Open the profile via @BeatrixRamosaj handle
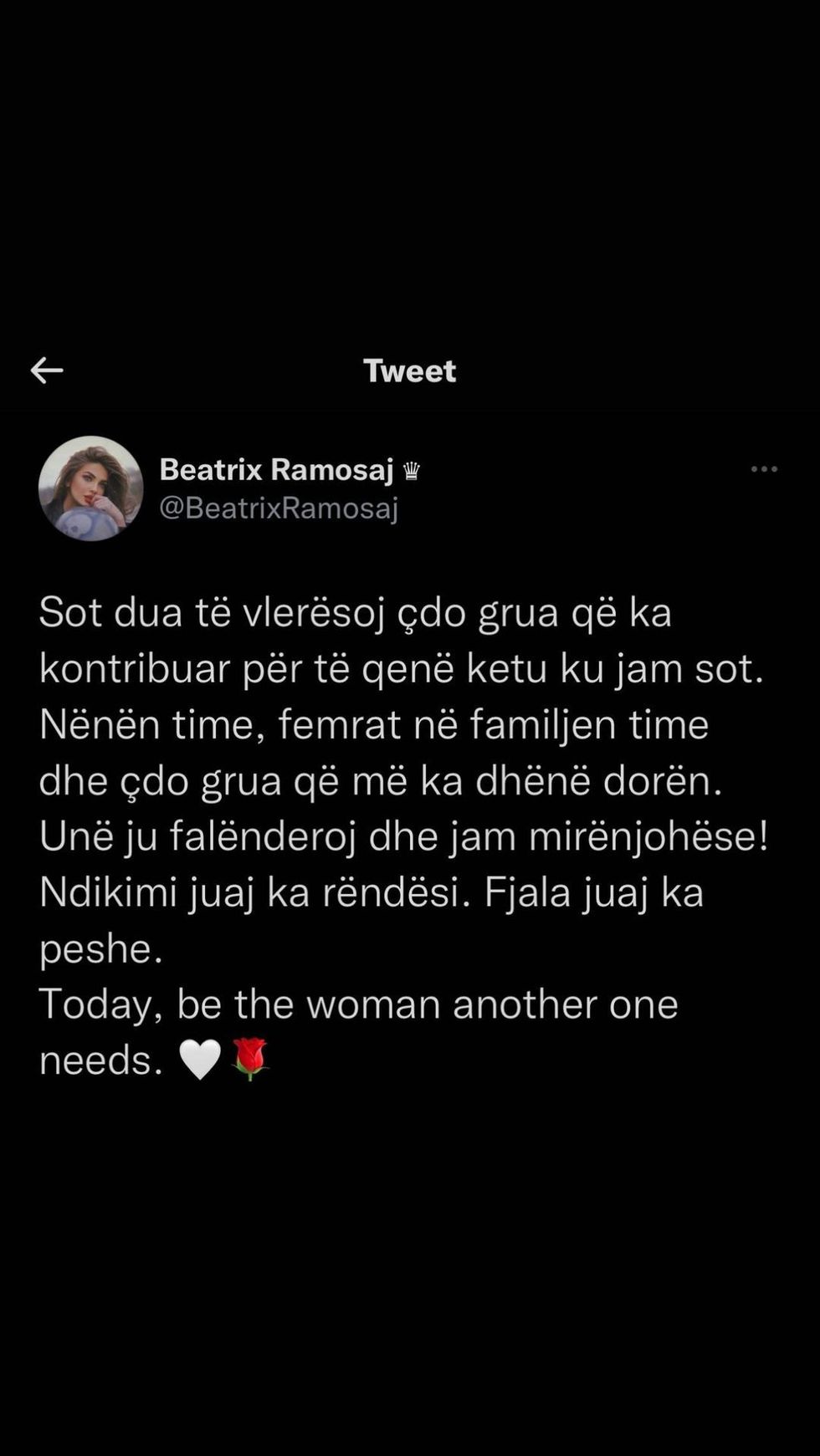Image resolution: width=820 pixels, height=1456 pixels. [279, 505]
